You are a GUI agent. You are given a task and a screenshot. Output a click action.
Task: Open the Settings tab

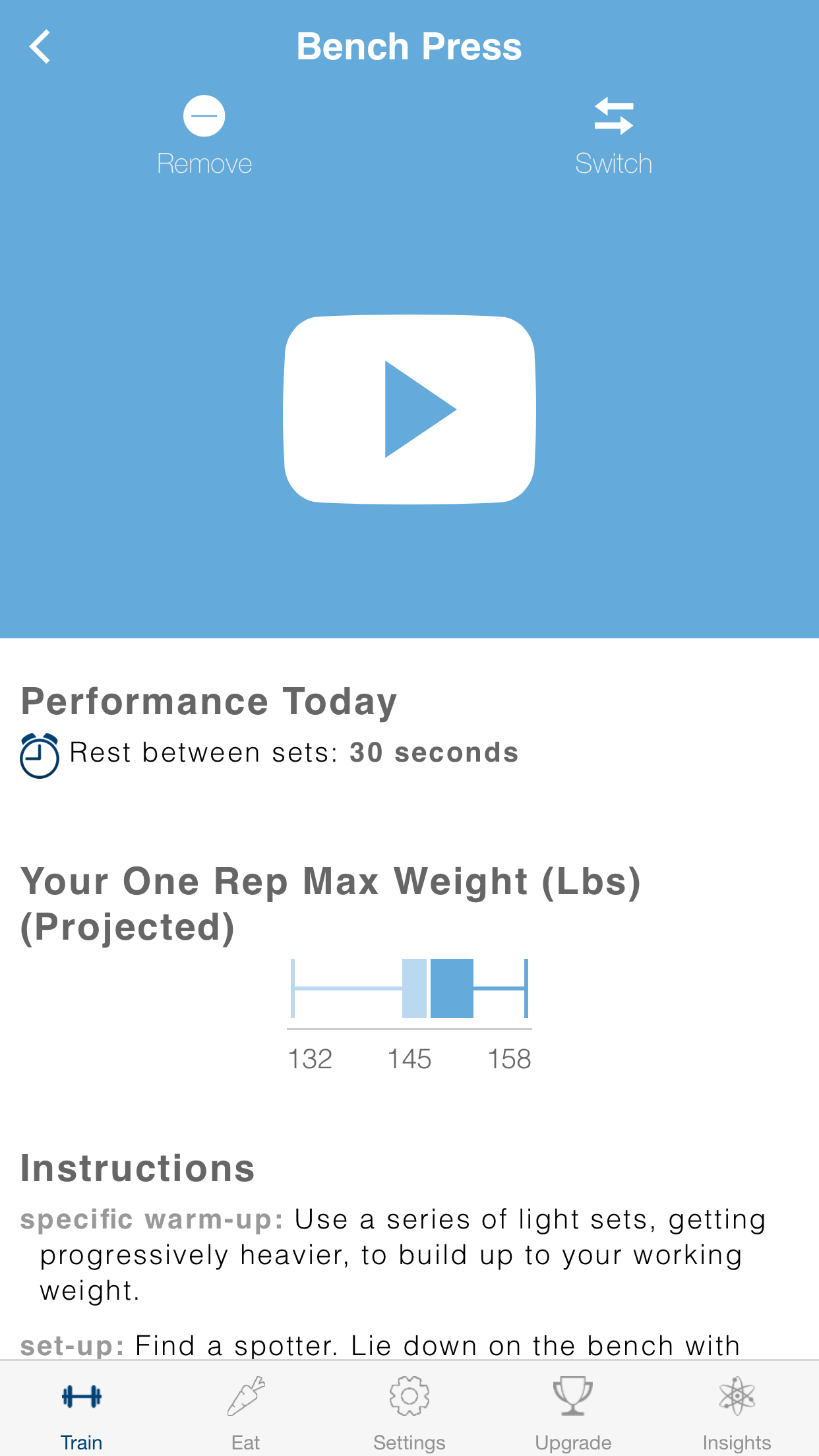[409, 1412]
